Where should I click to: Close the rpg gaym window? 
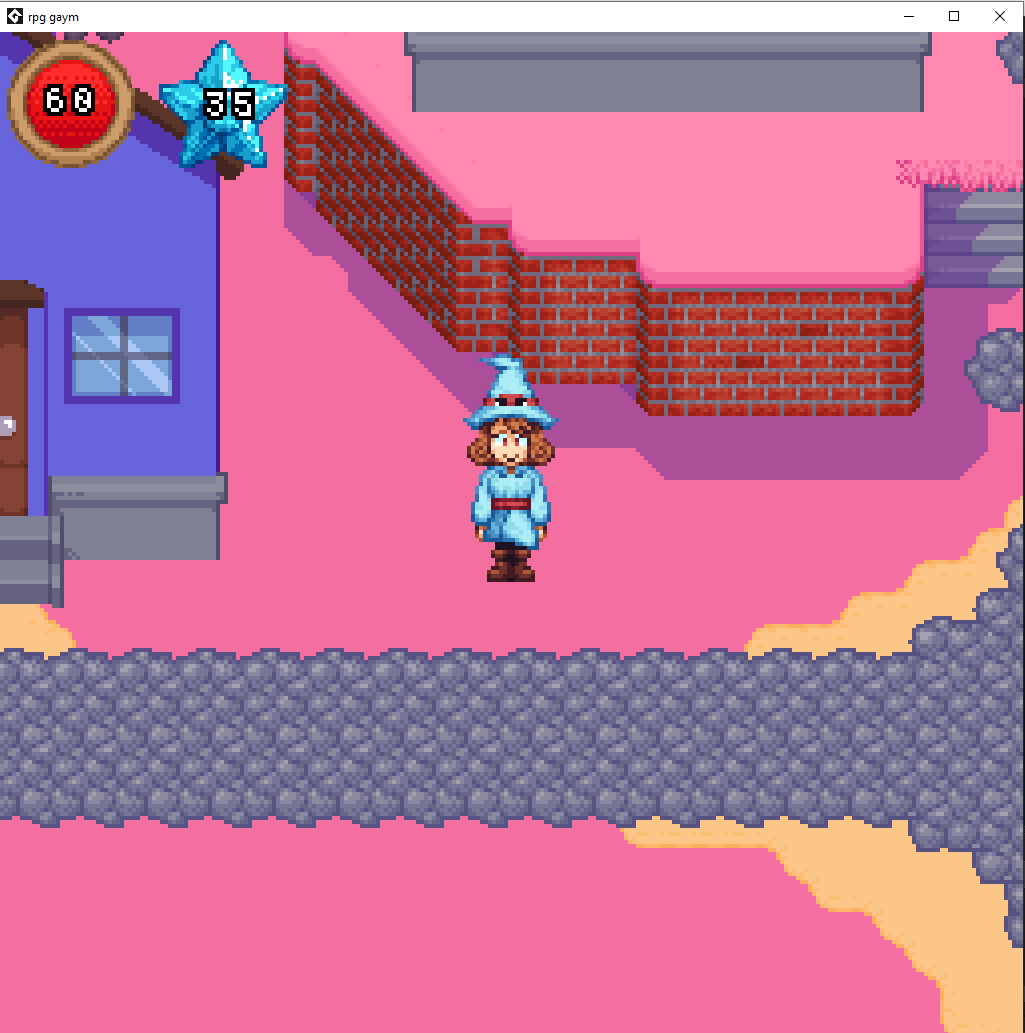[1000, 16]
